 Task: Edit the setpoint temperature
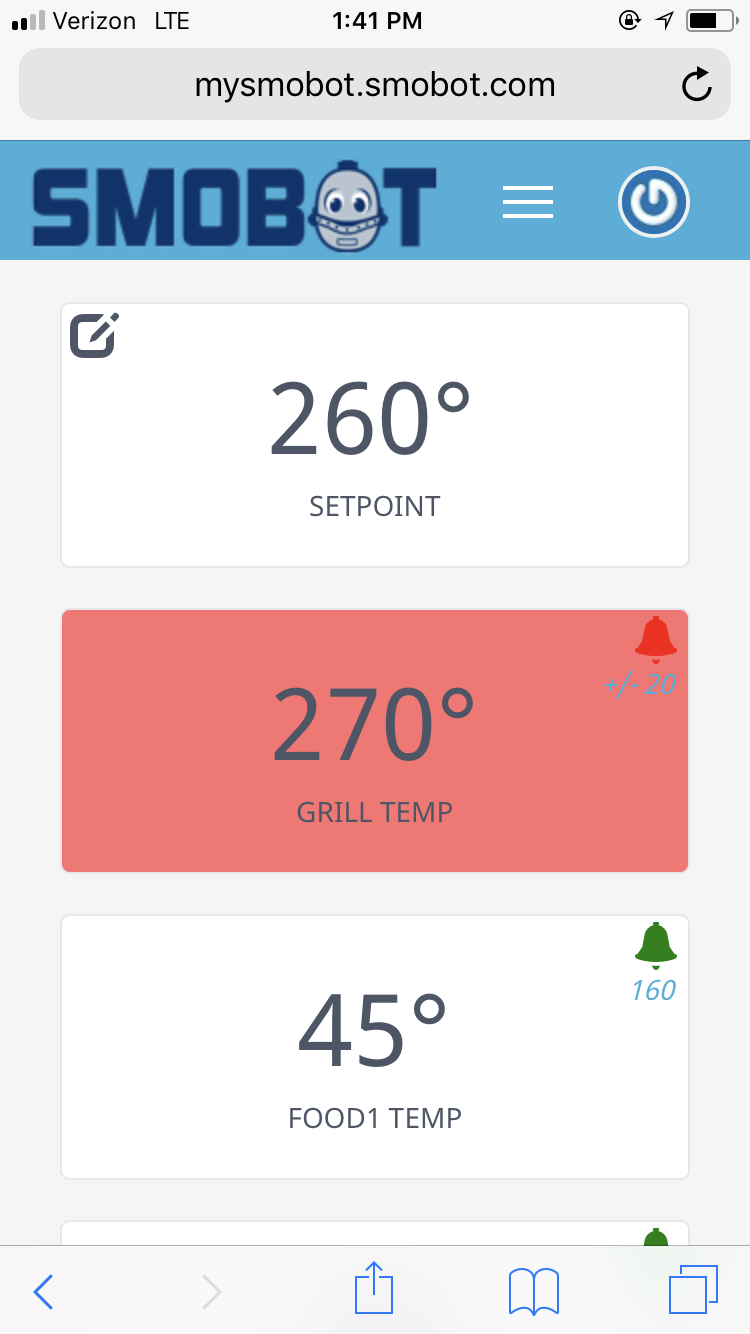point(94,335)
